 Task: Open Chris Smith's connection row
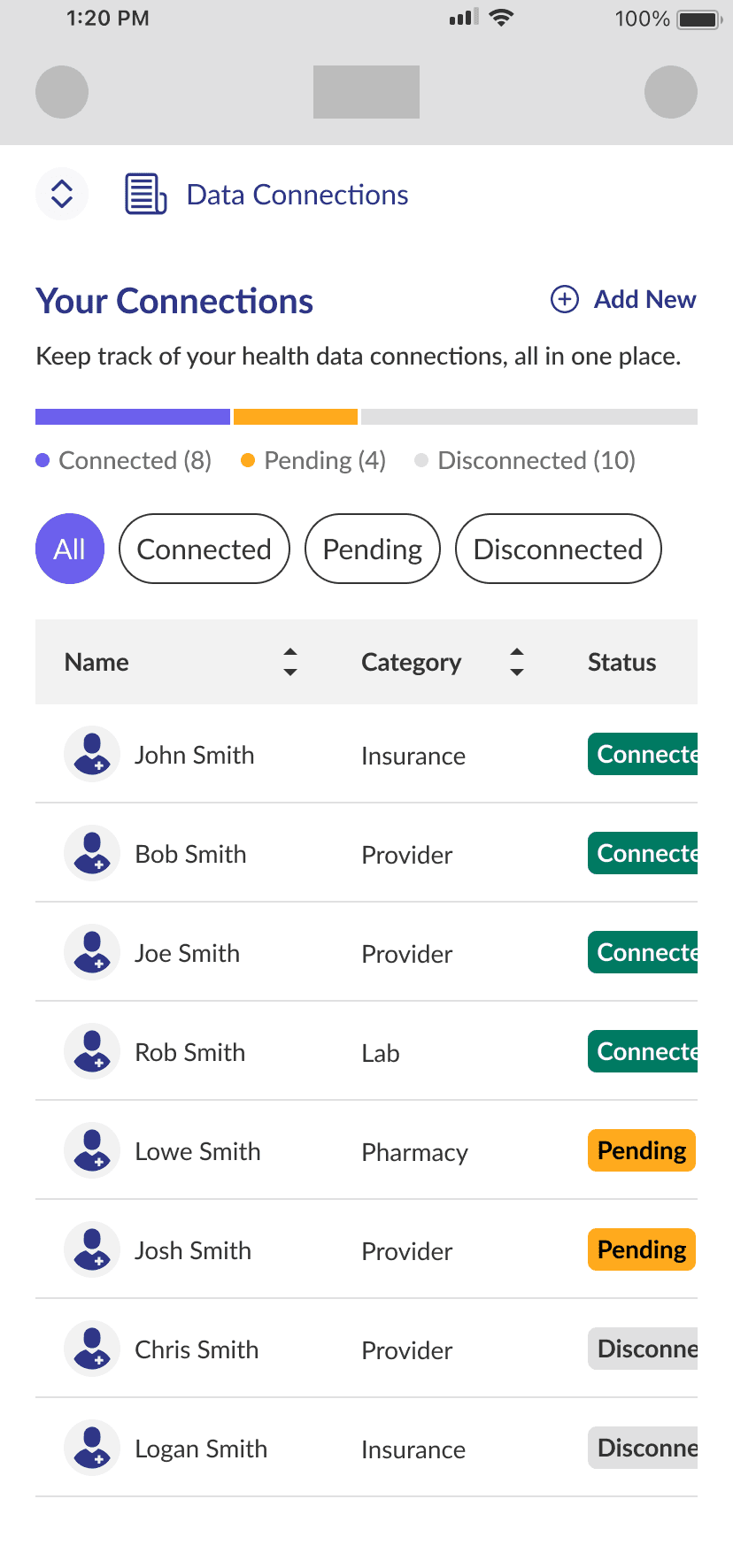pos(366,1349)
